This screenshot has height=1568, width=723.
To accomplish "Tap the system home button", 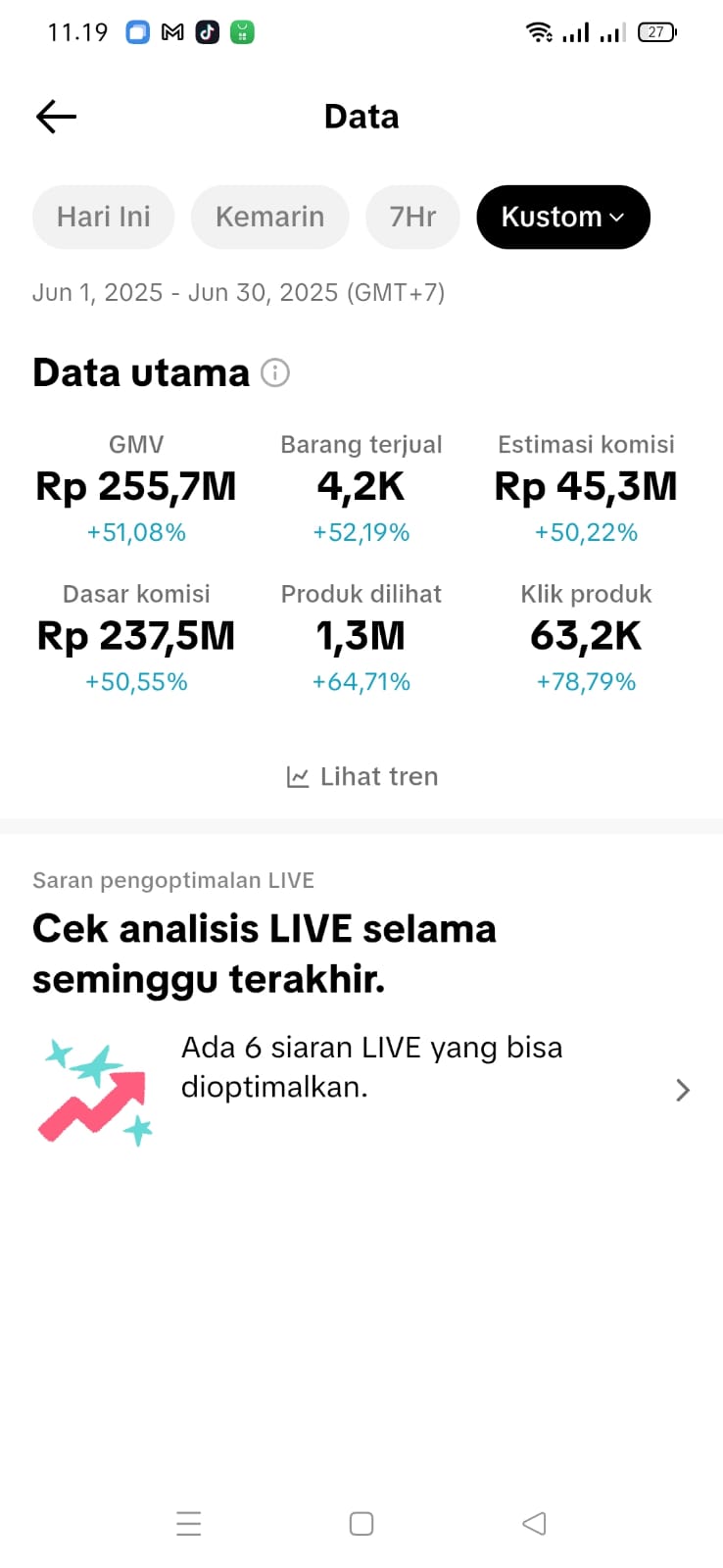I will coord(361,1523).
